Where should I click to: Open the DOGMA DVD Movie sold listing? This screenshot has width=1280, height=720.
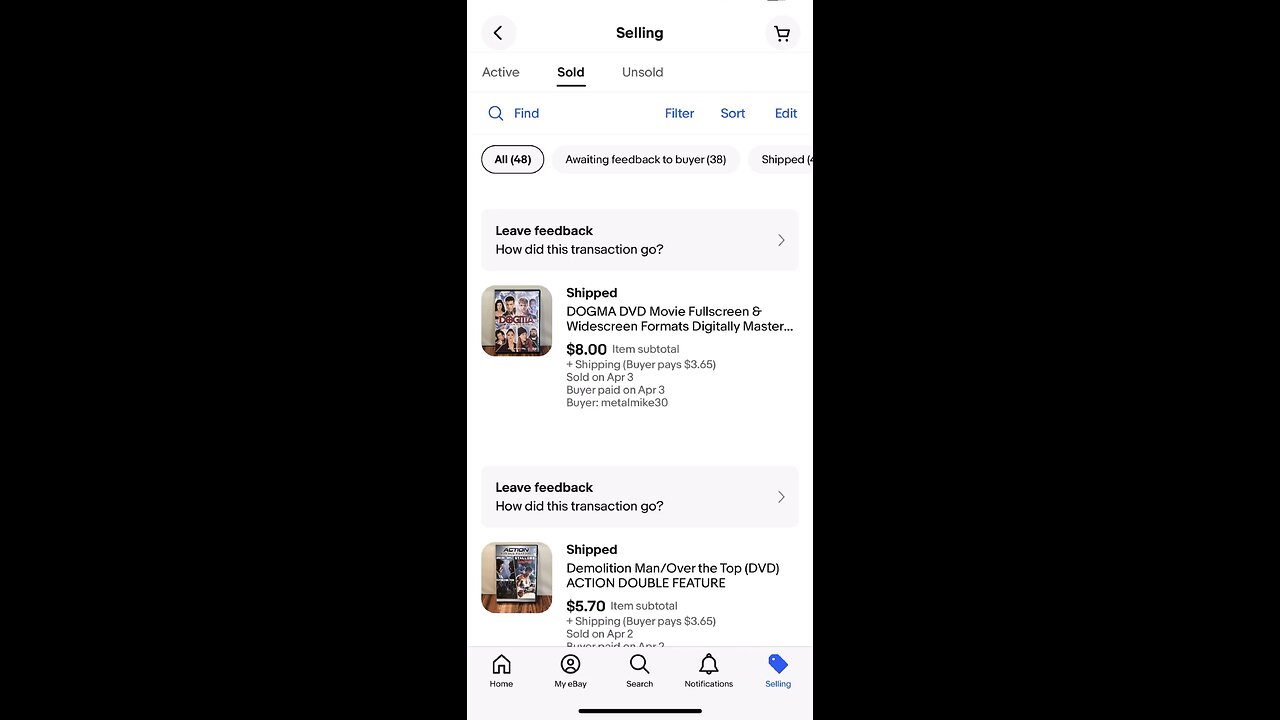(x=679, y=319)
